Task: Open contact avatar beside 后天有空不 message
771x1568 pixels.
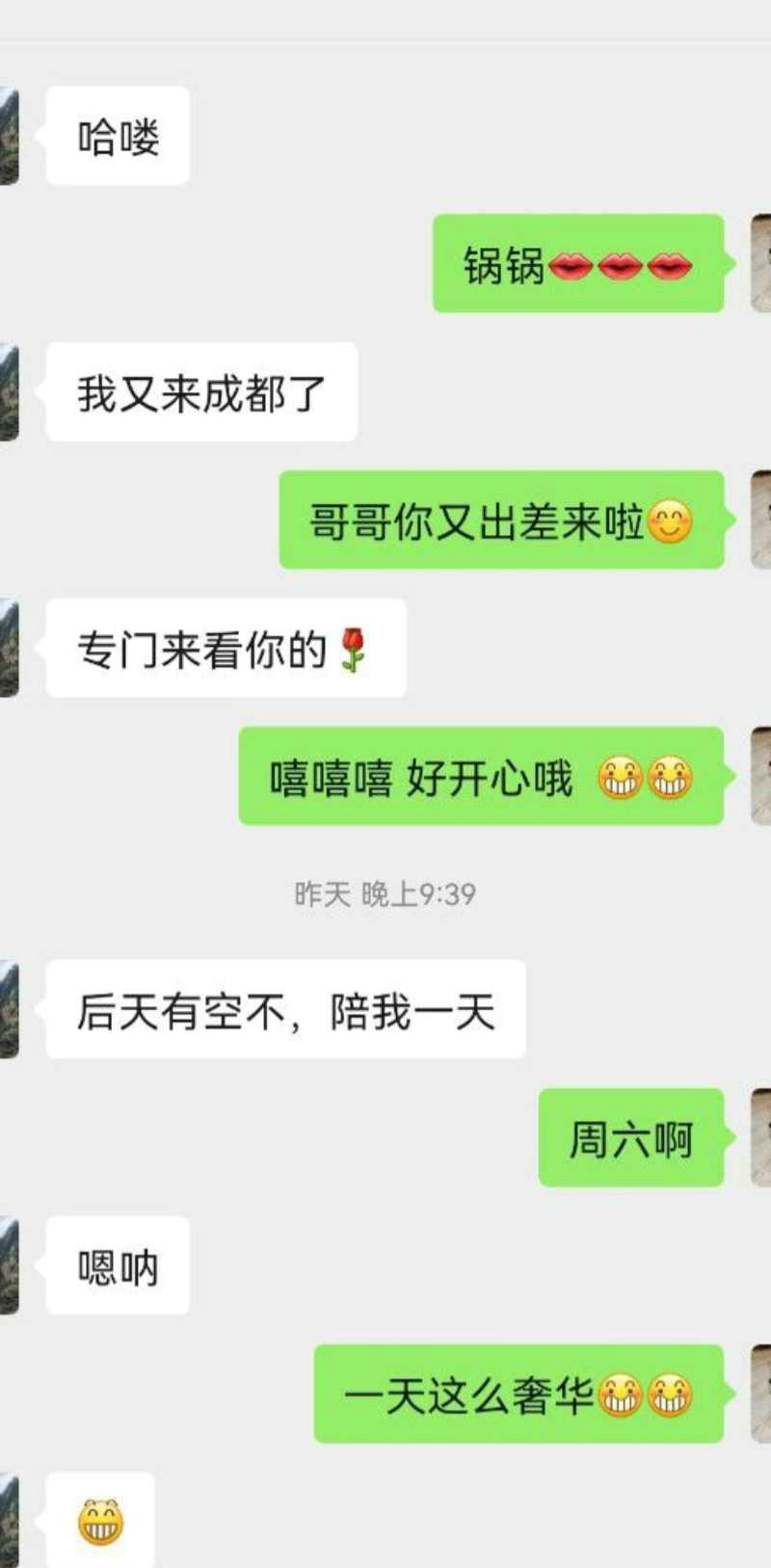Action: [x=9, y=1009]
